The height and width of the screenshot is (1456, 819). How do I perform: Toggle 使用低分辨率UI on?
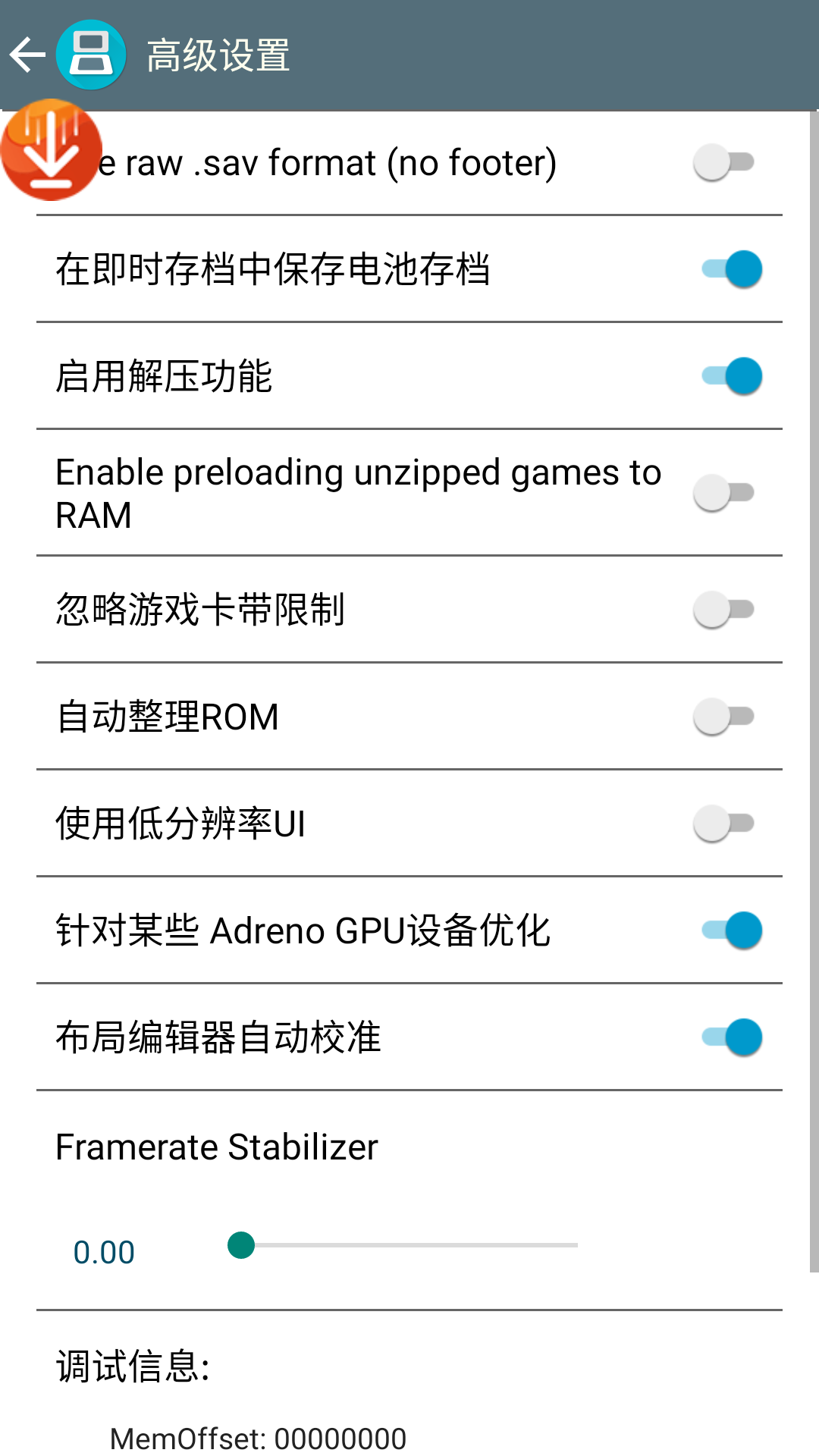click(724, 824)
